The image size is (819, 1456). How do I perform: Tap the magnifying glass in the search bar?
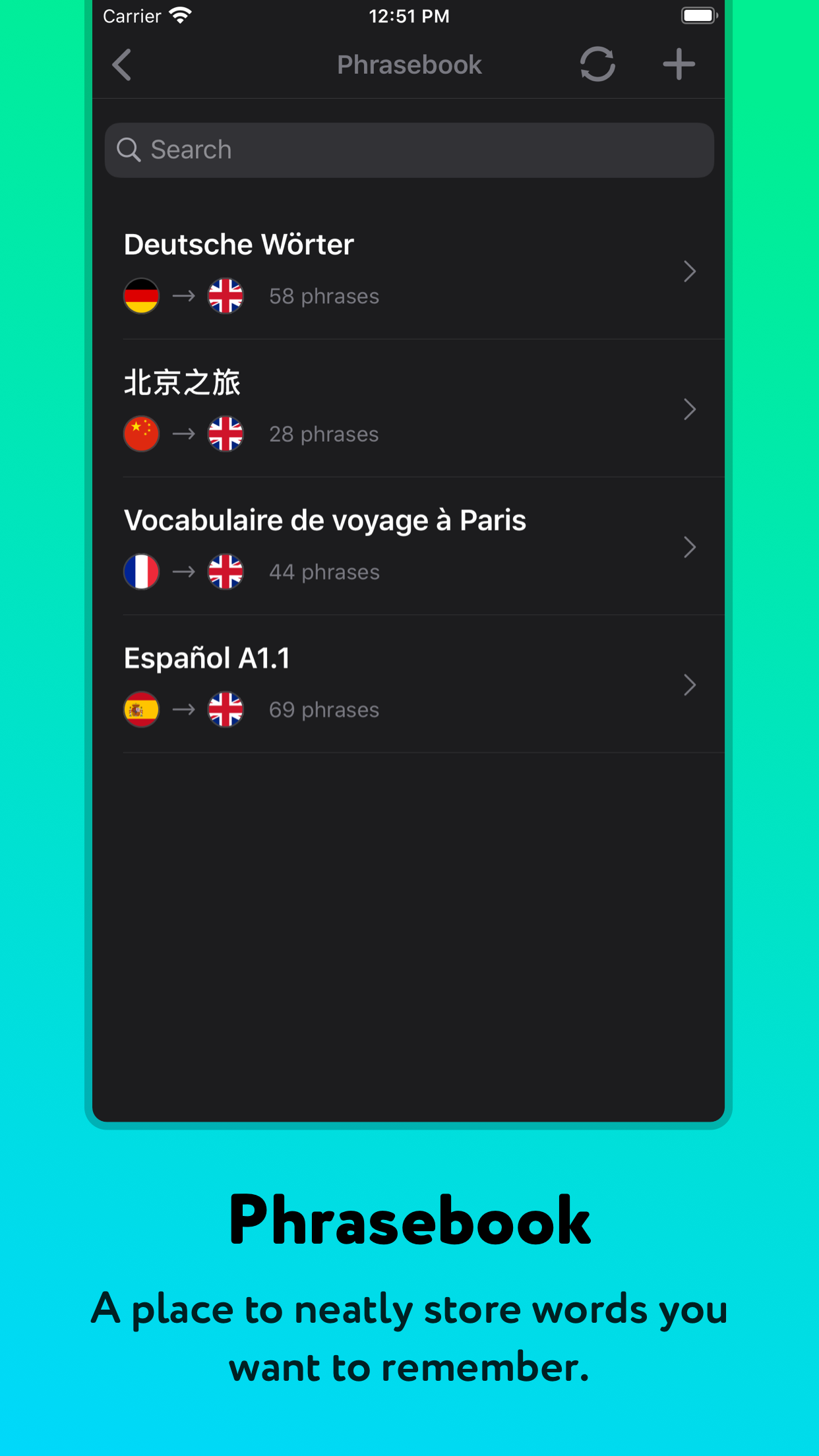click(129, 150)
